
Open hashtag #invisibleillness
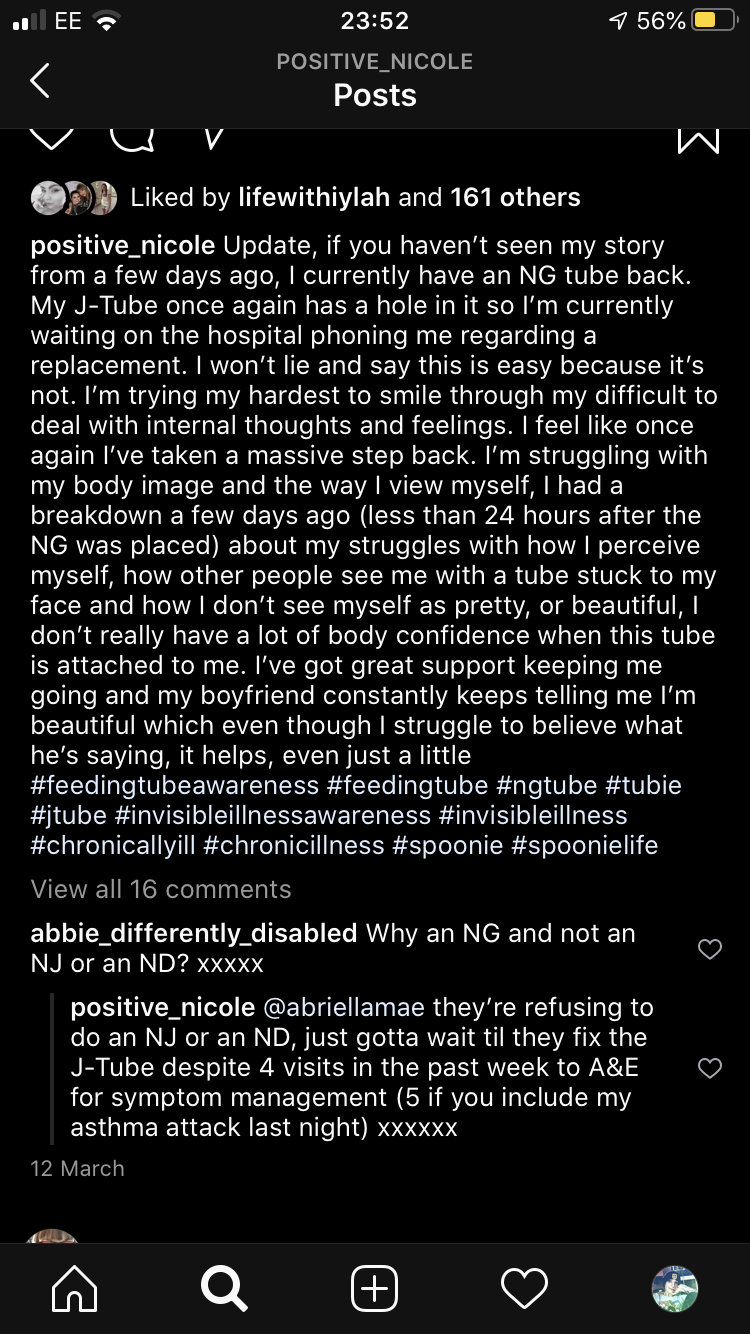533,815
